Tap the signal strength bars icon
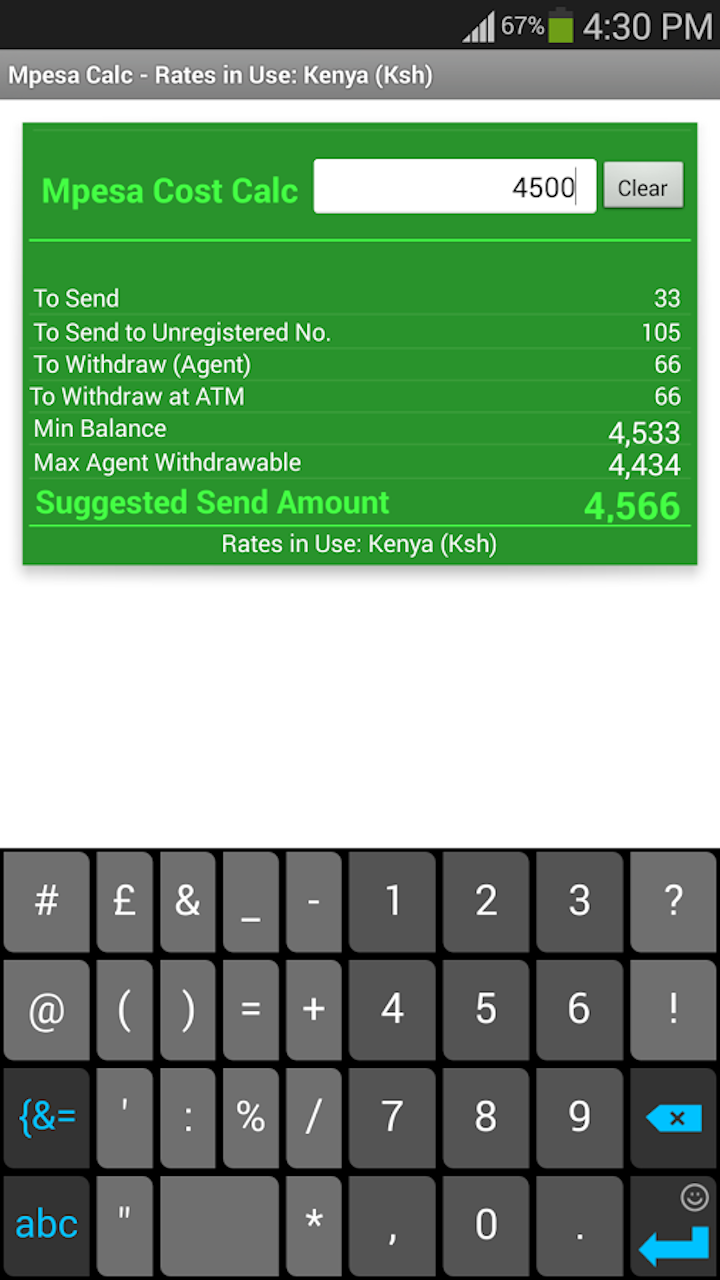The image size is (720, 1280). tap(477, 26)
